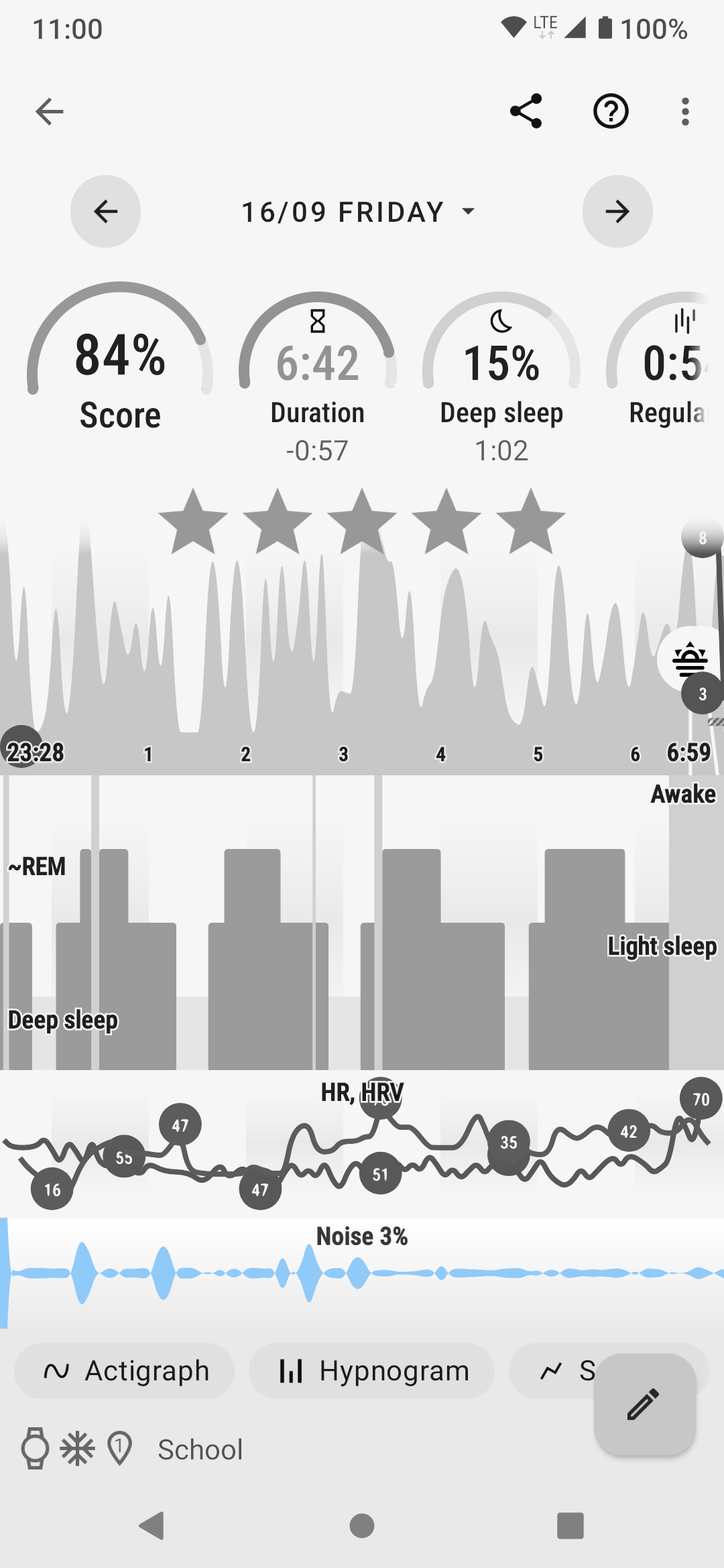
Task: Open the three-dot overflow menu
Action: point(684,111)
